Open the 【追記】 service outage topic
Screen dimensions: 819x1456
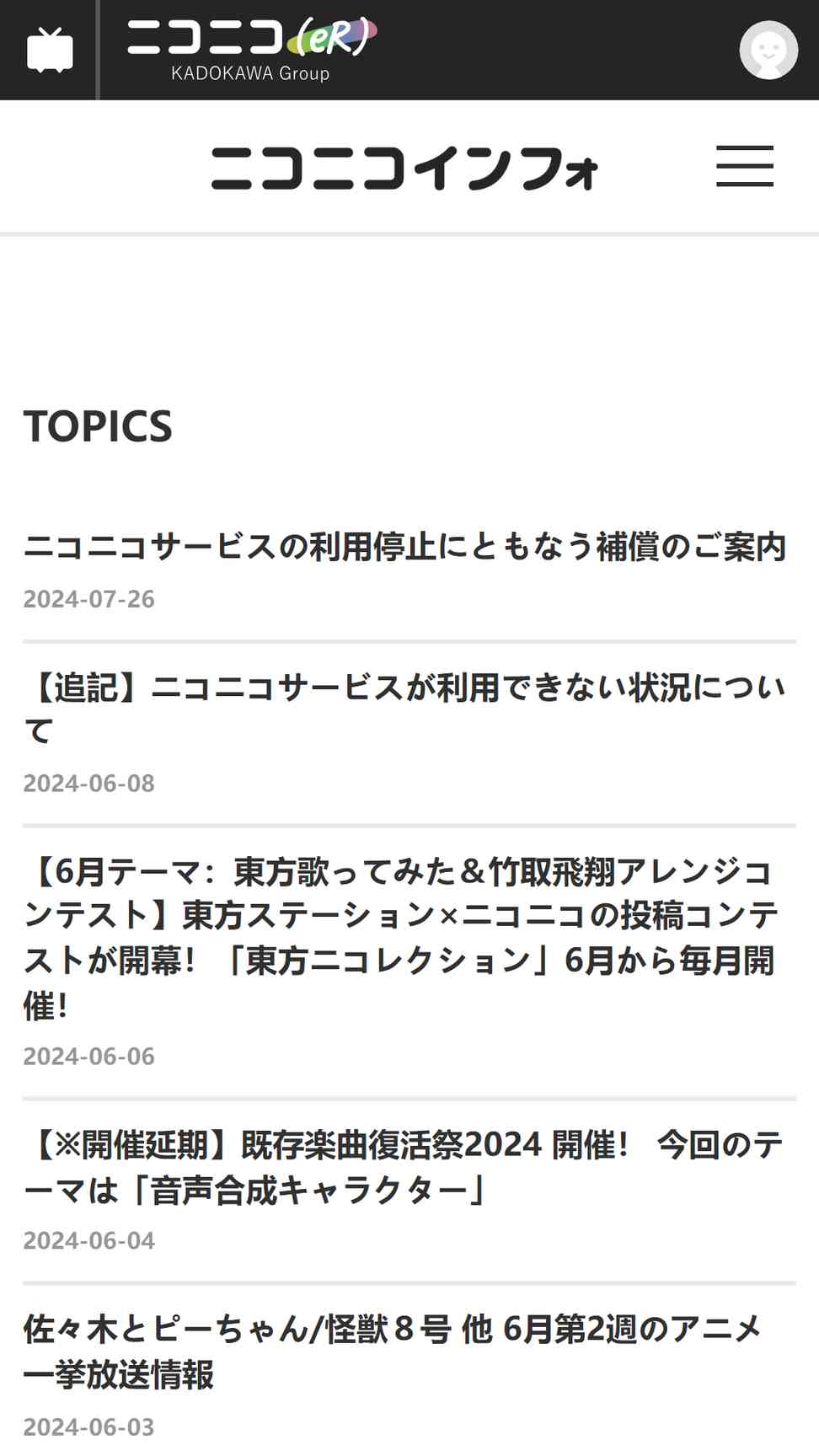tap(405, 709)
